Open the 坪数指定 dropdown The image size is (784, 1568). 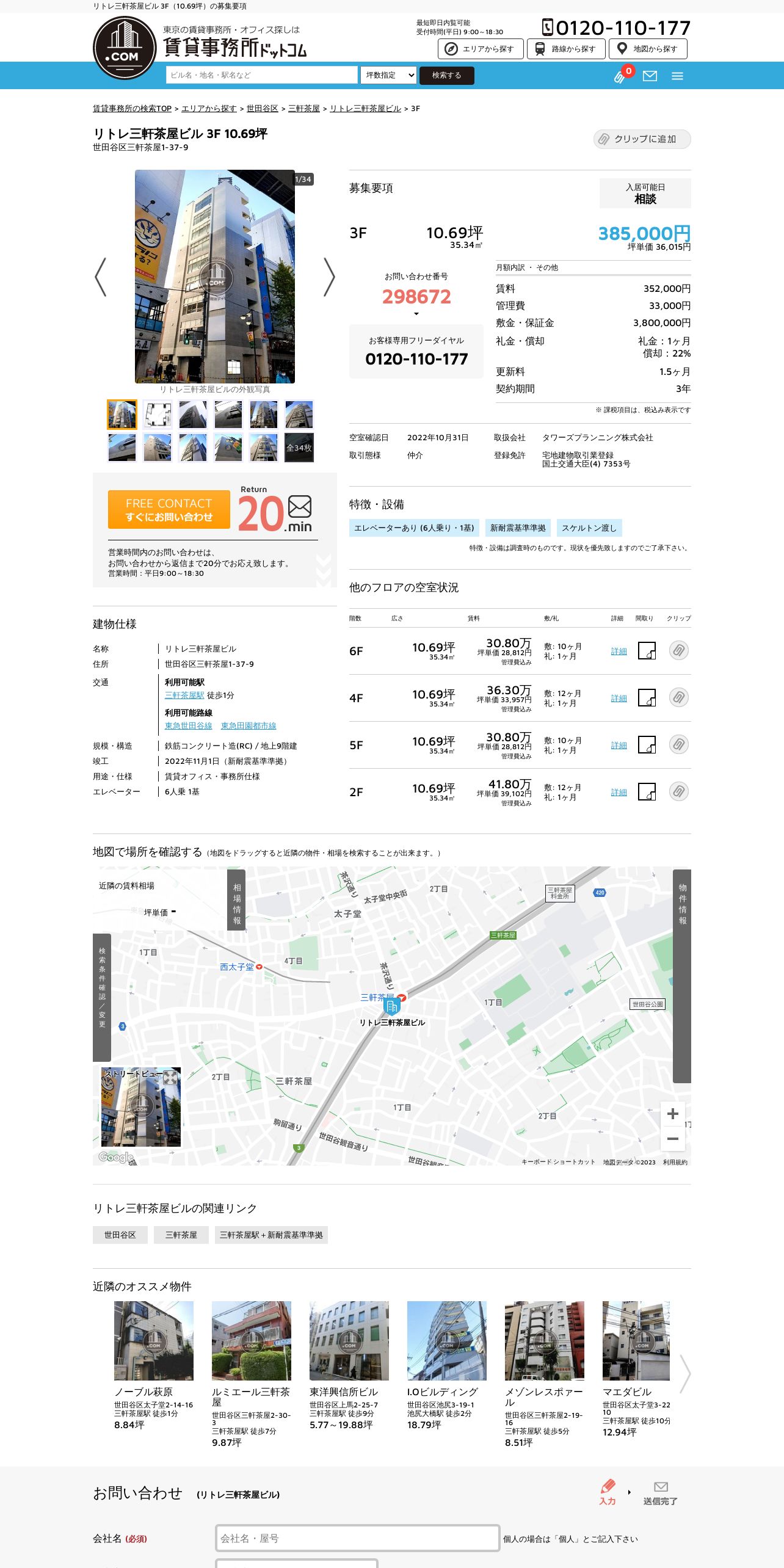click(388, 75)
